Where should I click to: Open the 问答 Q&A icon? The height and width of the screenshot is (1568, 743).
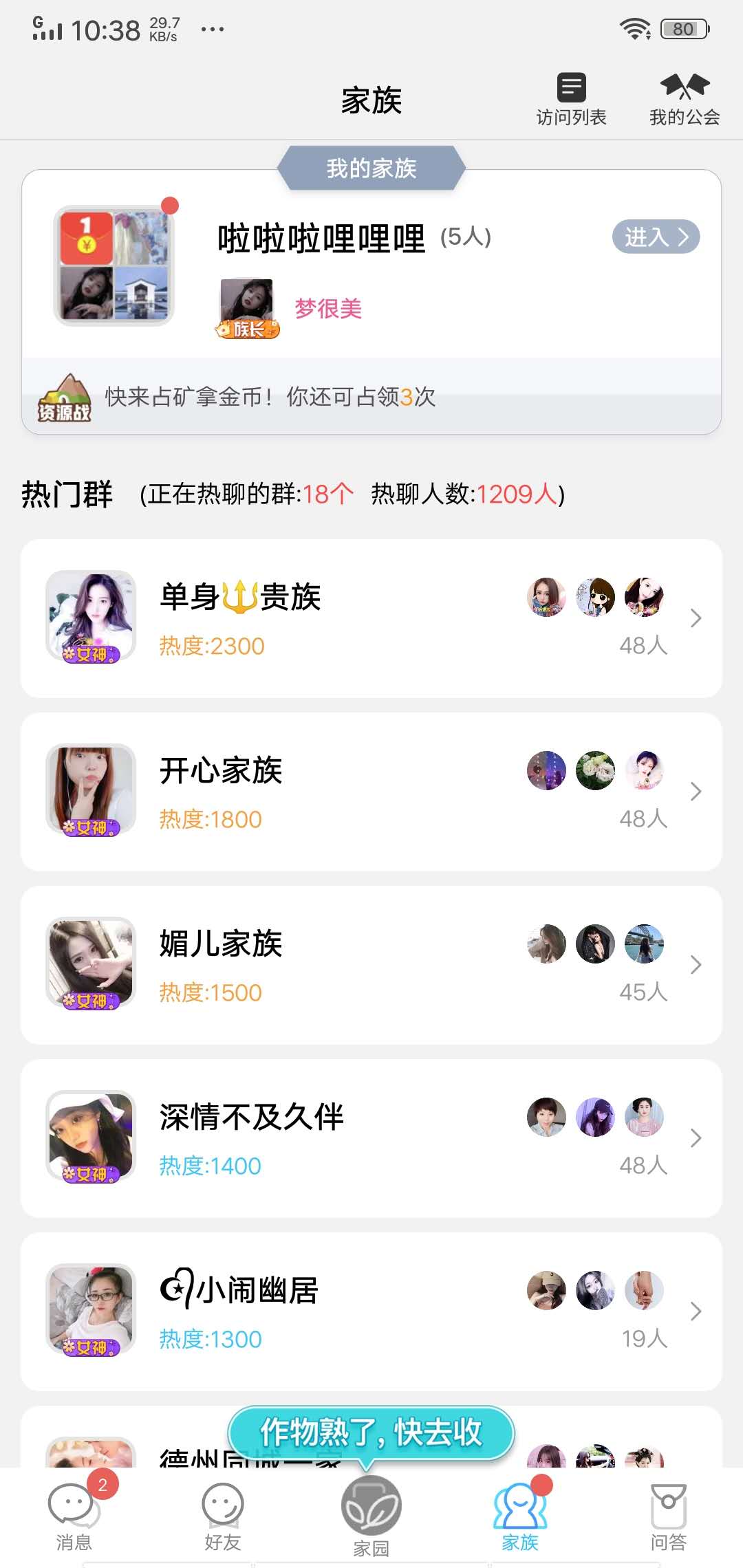669,1506
